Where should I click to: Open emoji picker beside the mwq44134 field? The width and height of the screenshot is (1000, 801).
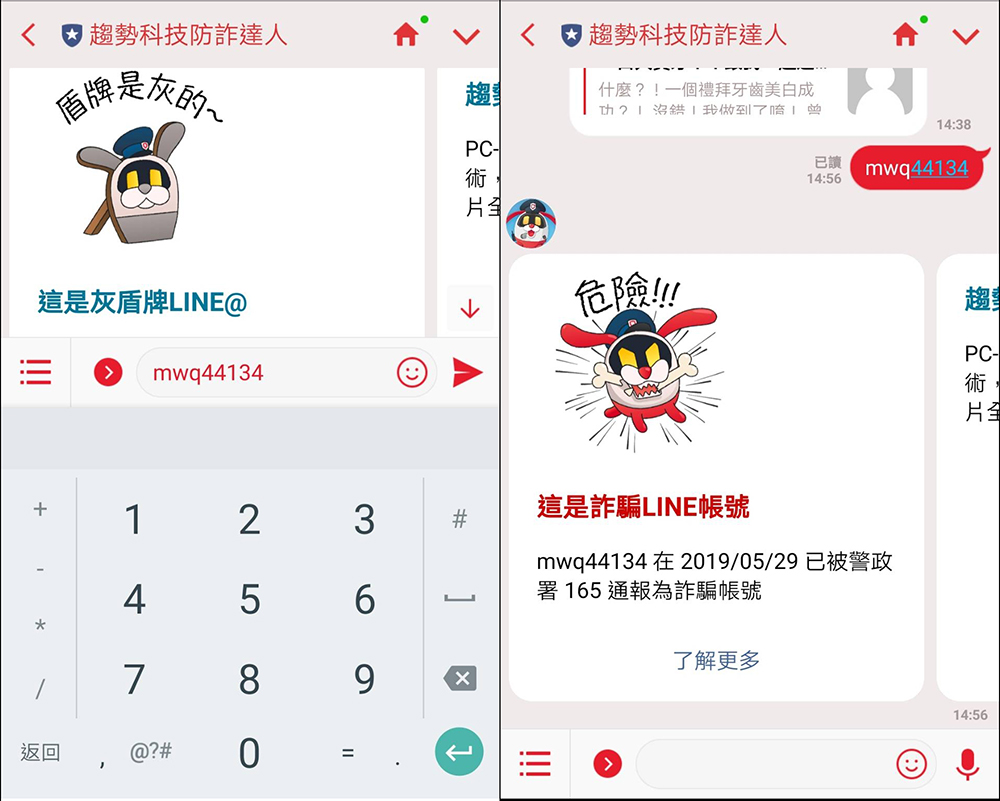(412, 373)
